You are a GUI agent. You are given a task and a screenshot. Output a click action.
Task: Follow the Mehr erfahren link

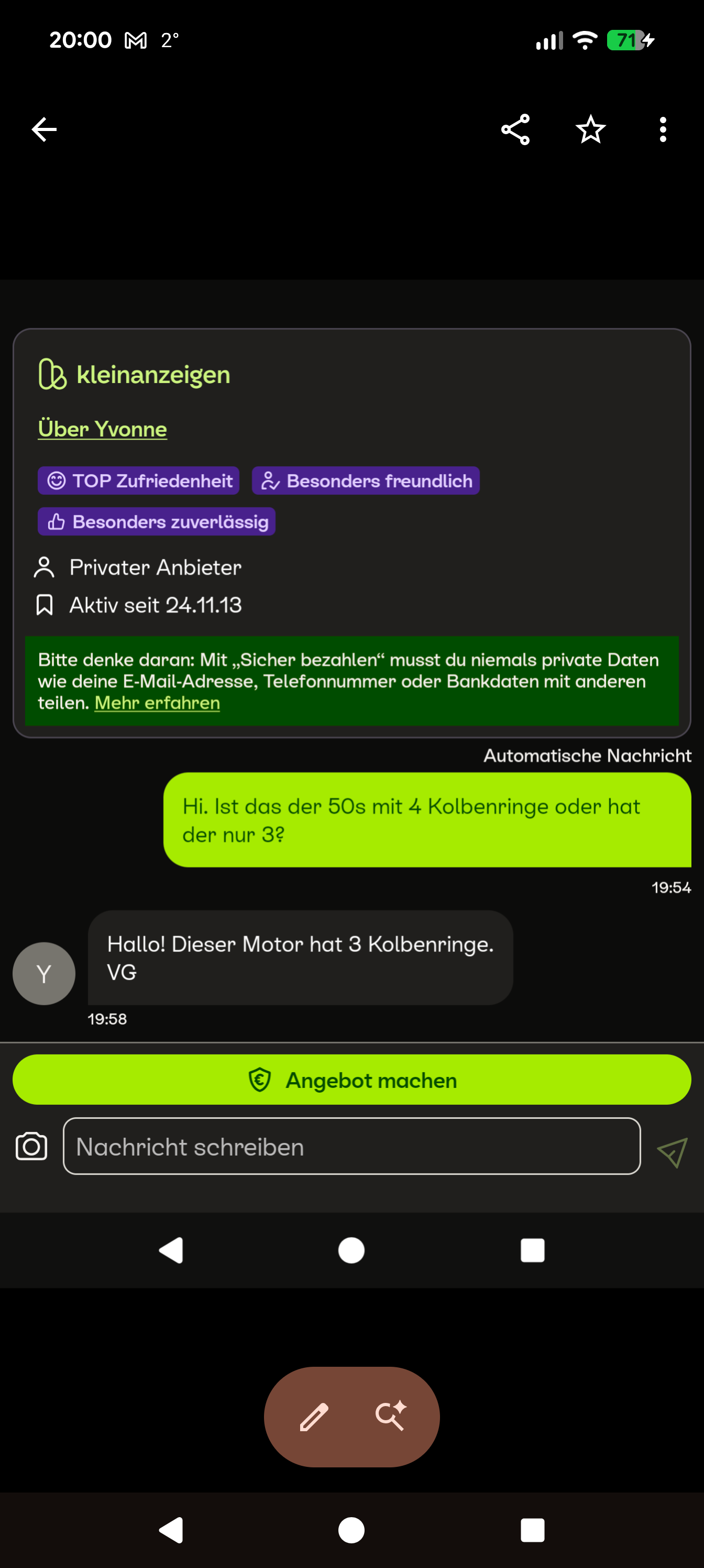(157, 702)
